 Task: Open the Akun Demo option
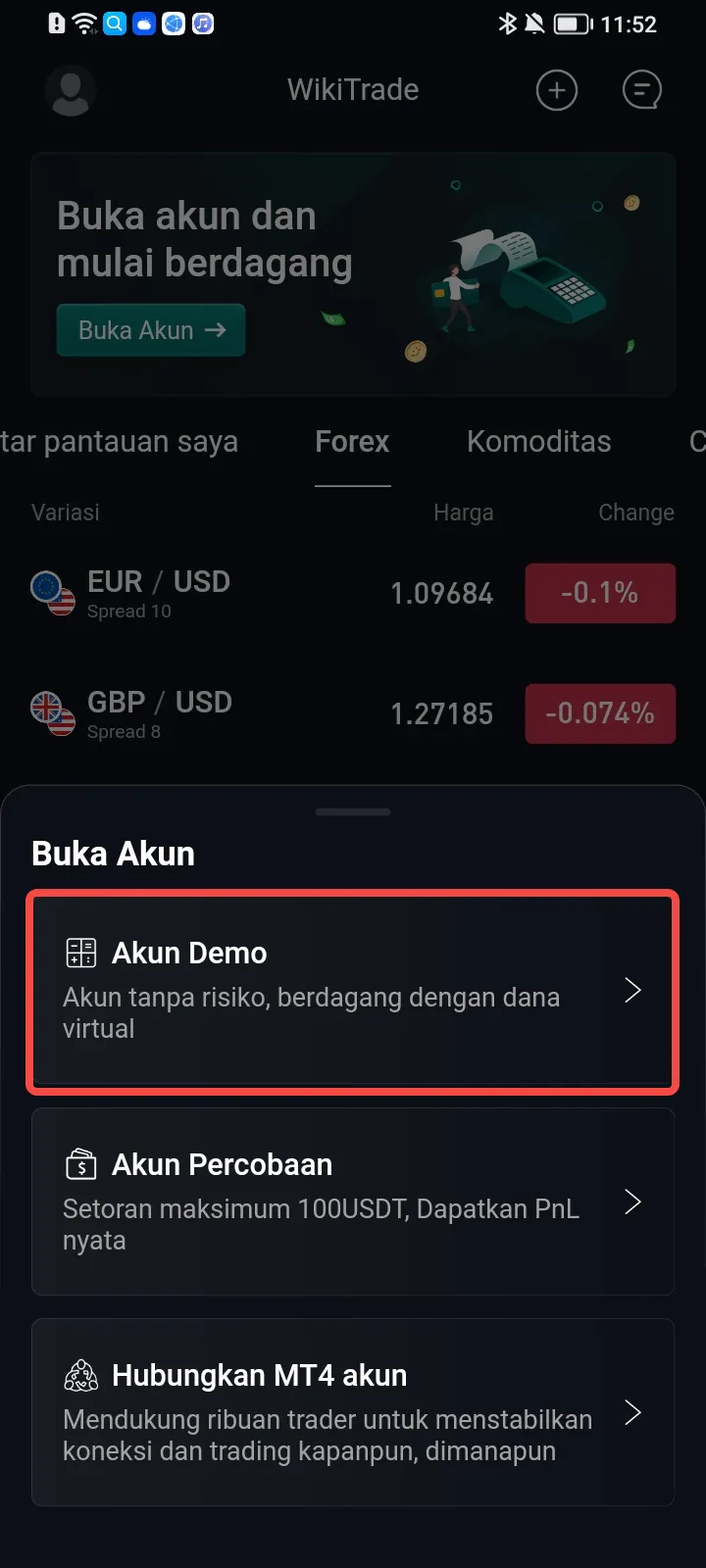pyautogui.click(x=353, y=990)
